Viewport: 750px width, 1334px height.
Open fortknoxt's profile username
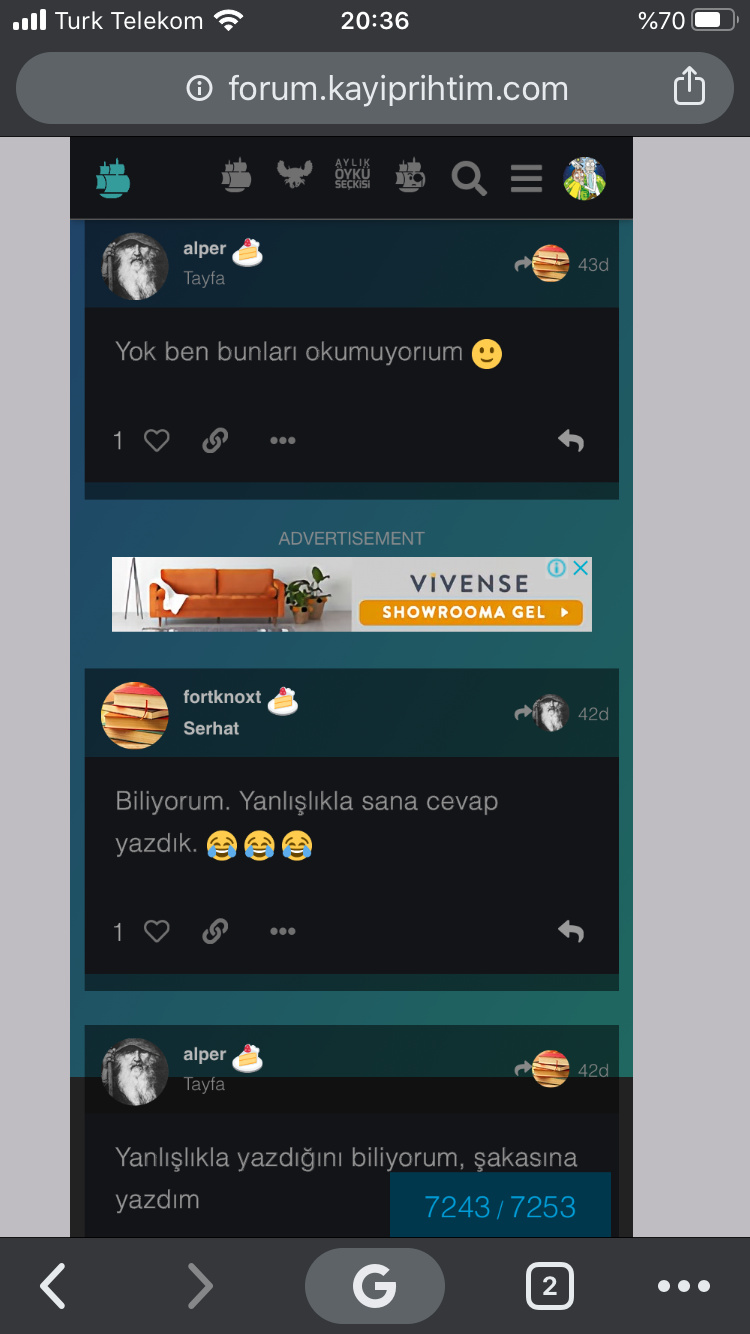pos(222,697)
